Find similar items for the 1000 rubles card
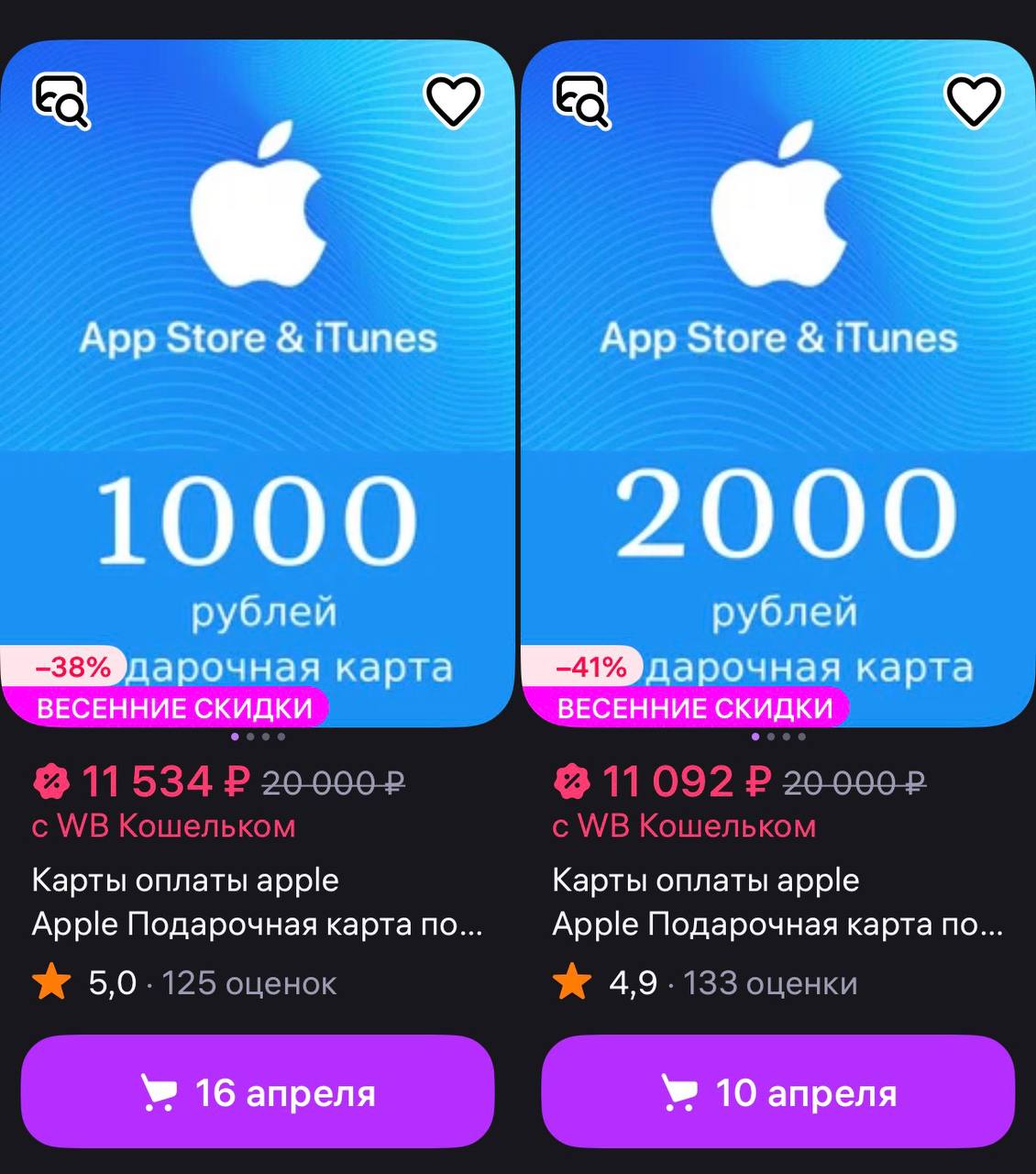The width and height of the screenshot is (1036, 1174). coord(61,101)
